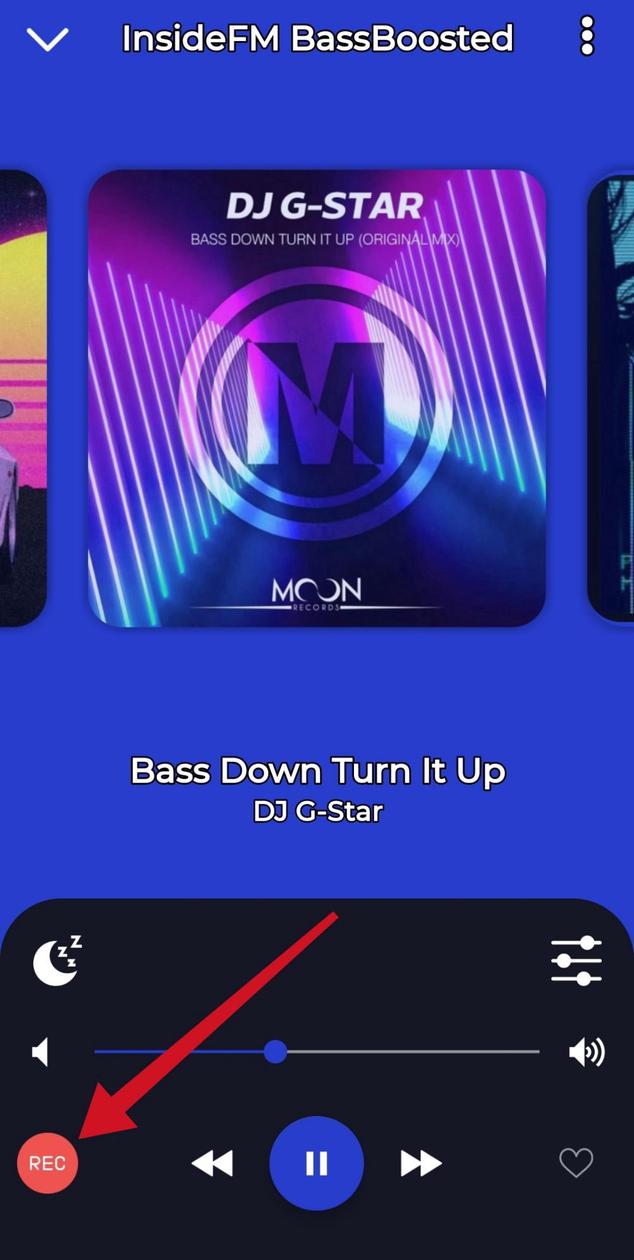
Task: Collapse the player with the down chevron
Action: 47,40
